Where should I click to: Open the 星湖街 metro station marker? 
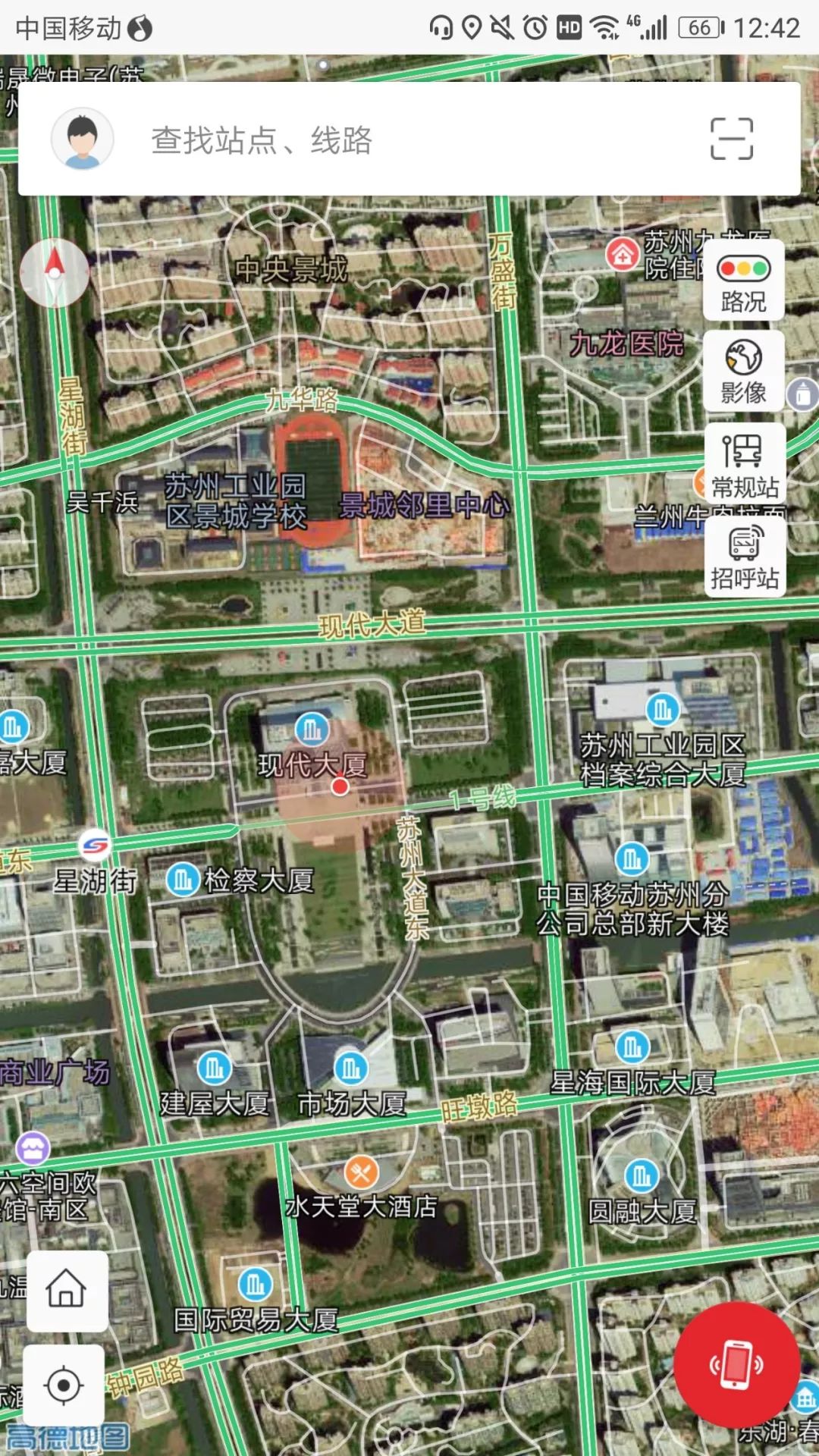click(x=95, y=845)
